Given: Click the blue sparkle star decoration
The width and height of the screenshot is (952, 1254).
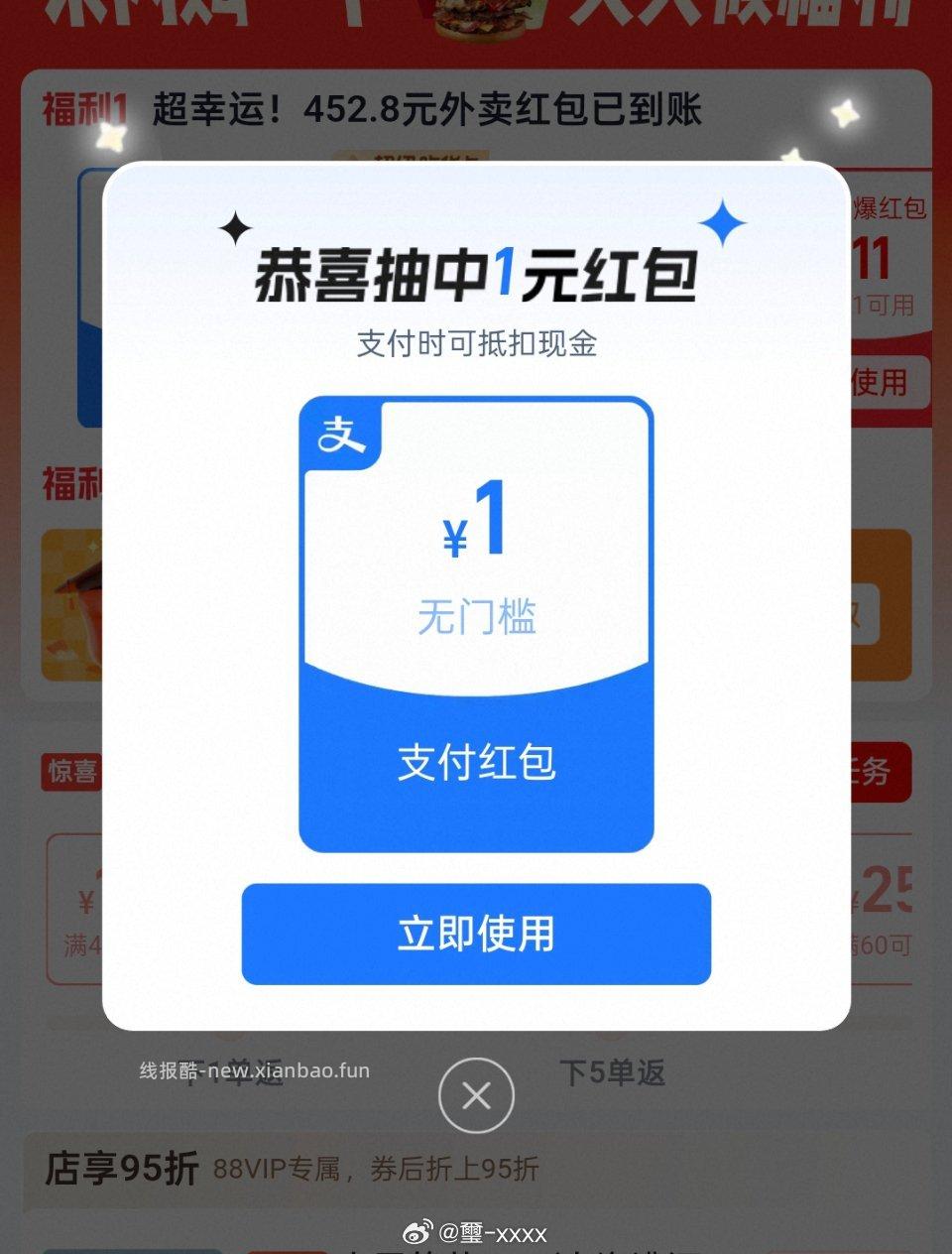Looking at the screenshot, I should click(x=723, y=223).
